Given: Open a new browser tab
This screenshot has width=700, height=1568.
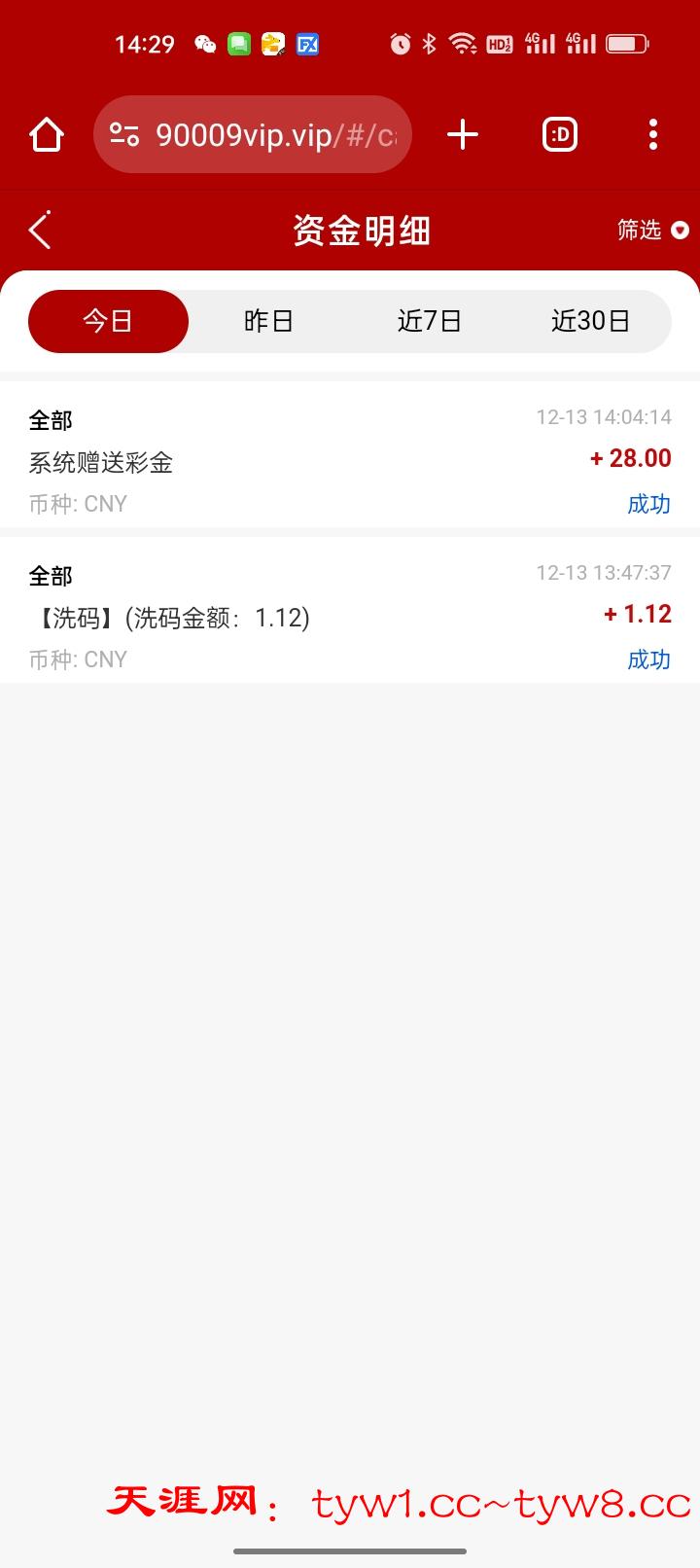Looking at the screenshot, I should [463, 134].
